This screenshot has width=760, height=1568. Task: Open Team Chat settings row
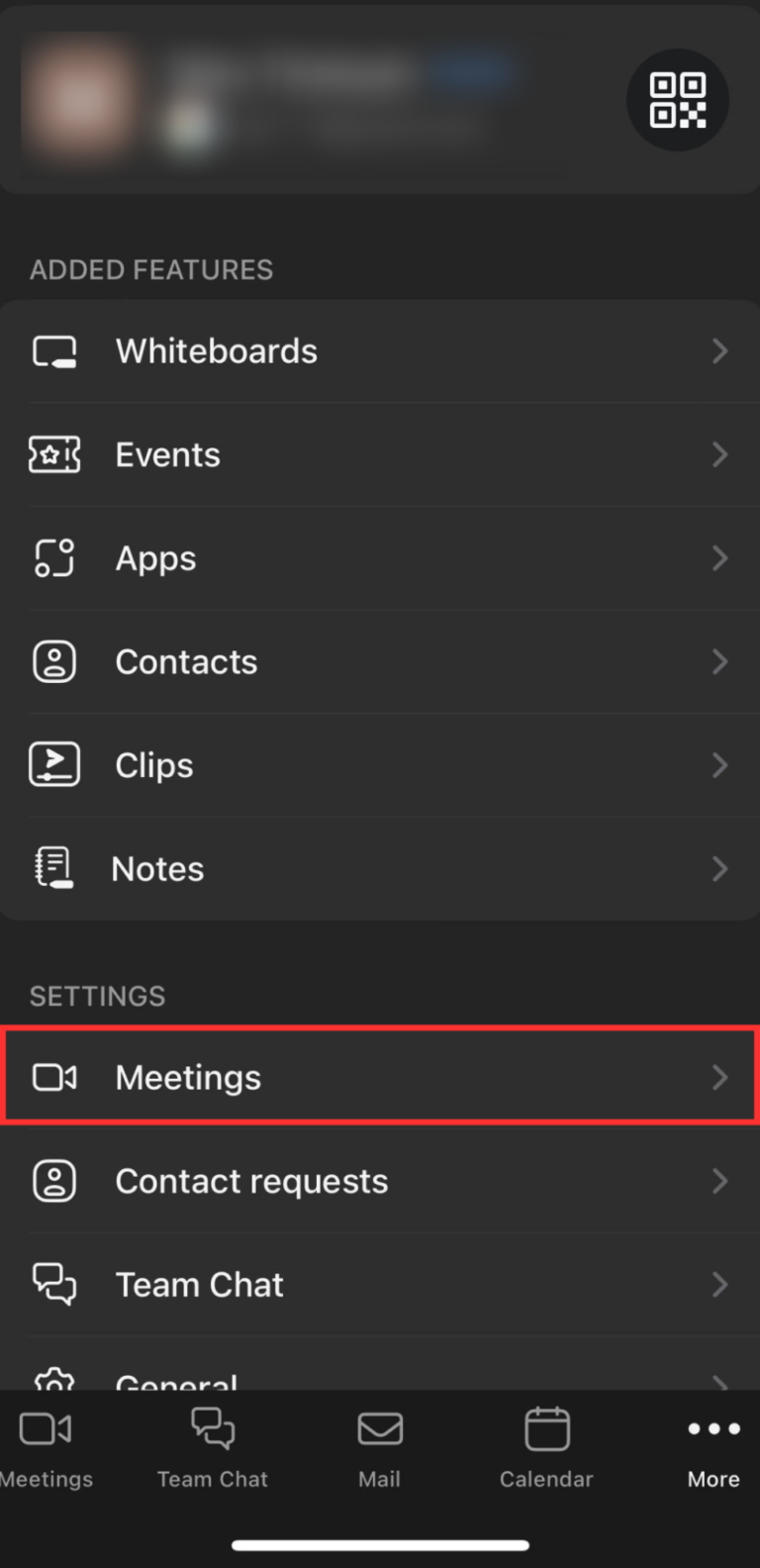click(380, 1285)
